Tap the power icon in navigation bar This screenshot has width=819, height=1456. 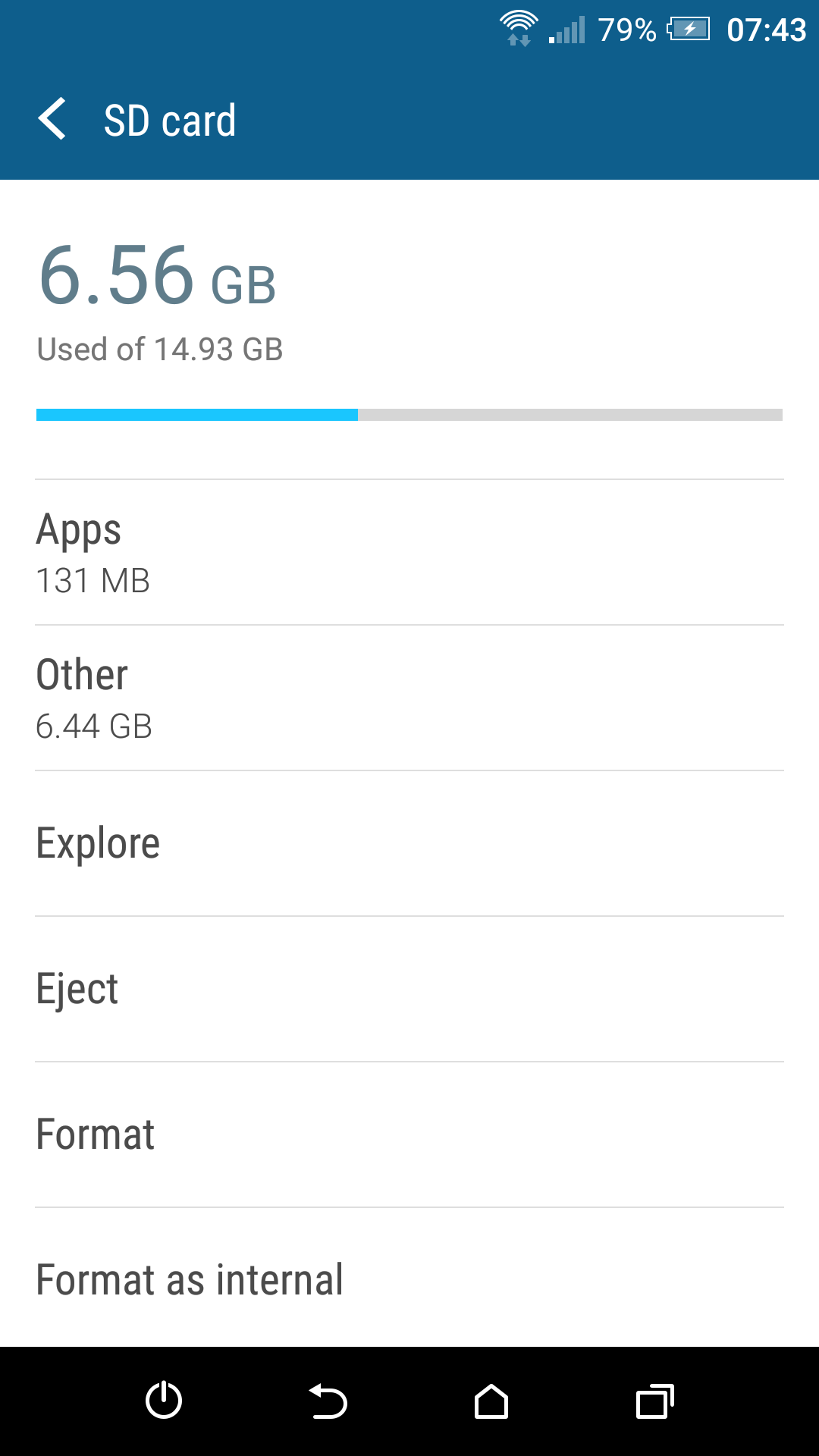pyautogui.click(x=164, y=1401)
